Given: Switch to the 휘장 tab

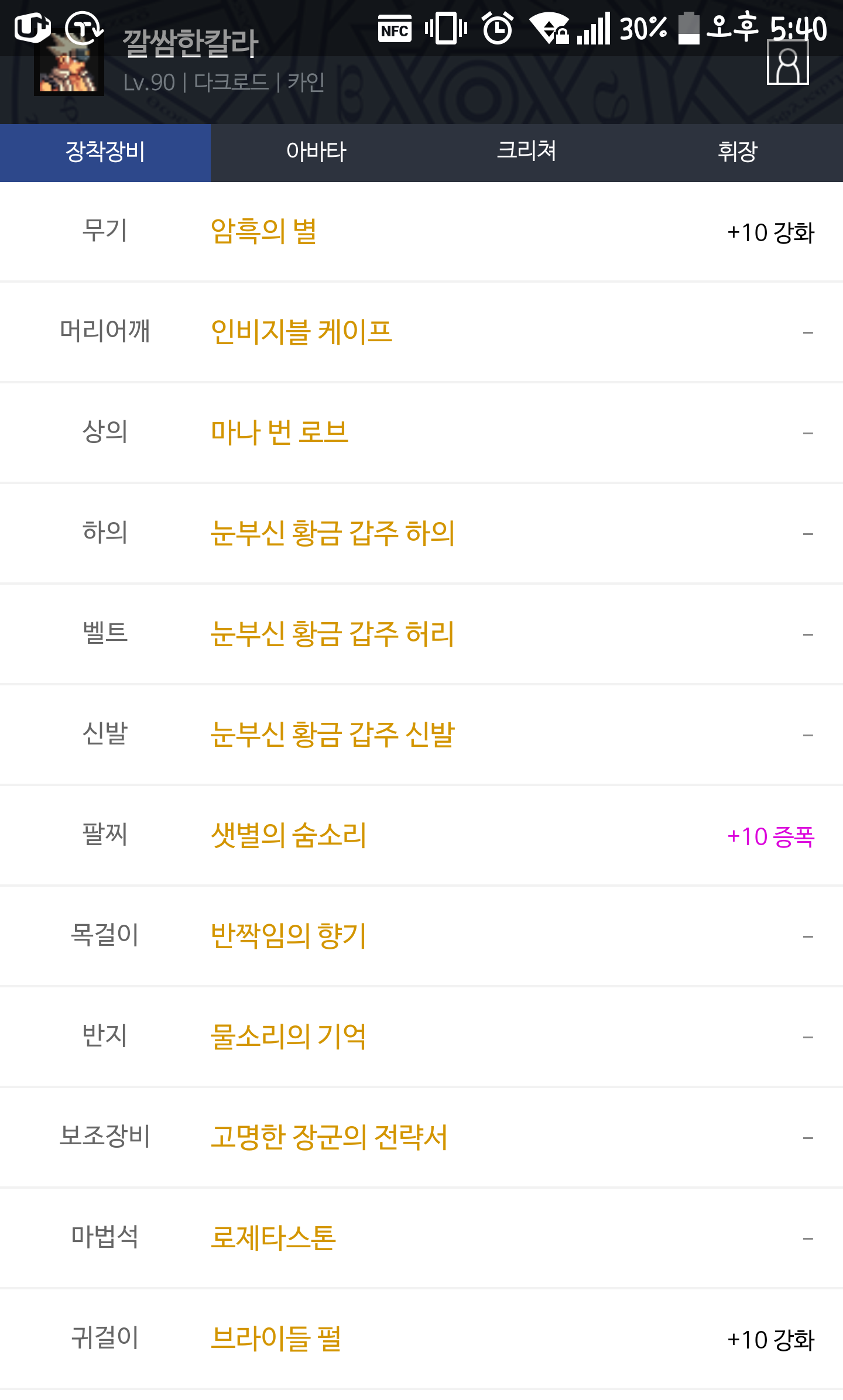Looking at the screenshot, I should coord(737,152).
